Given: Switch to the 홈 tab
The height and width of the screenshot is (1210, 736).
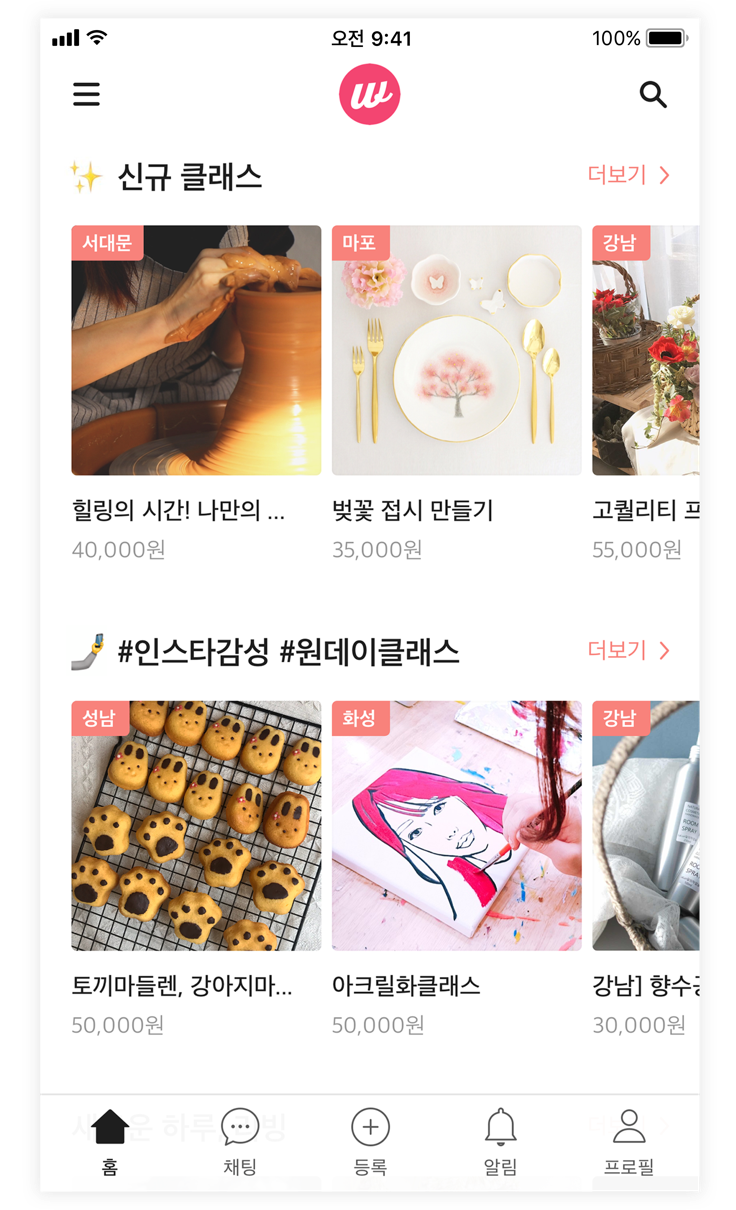Looking at the screenshot, I should click(110, 1140).
